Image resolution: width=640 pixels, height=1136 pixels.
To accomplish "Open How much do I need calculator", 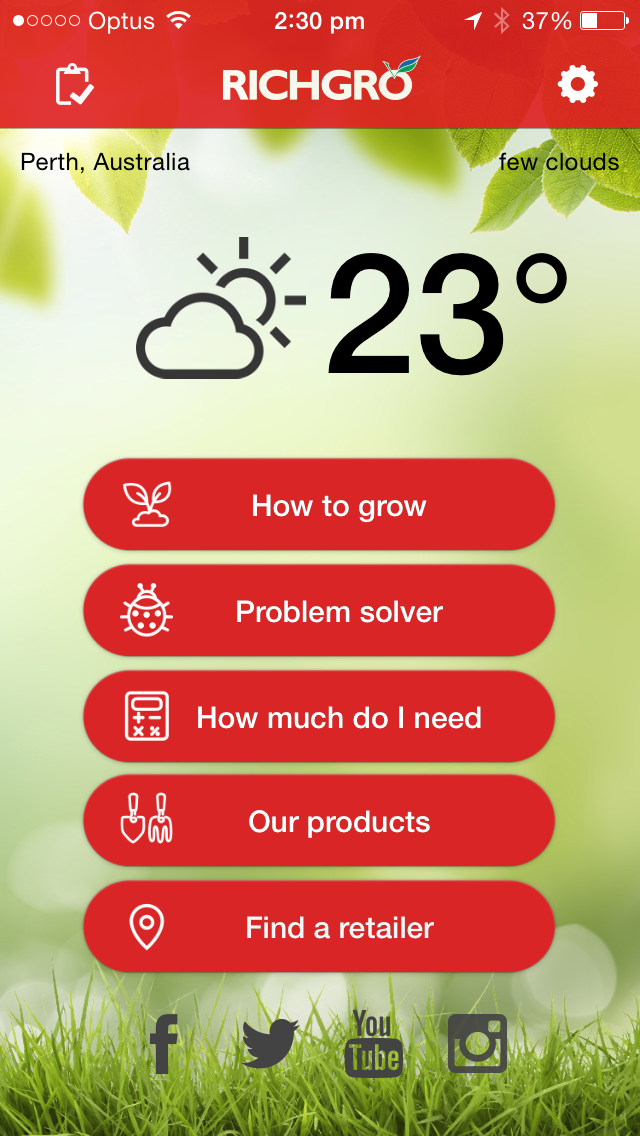I will [x=319, y=717].
